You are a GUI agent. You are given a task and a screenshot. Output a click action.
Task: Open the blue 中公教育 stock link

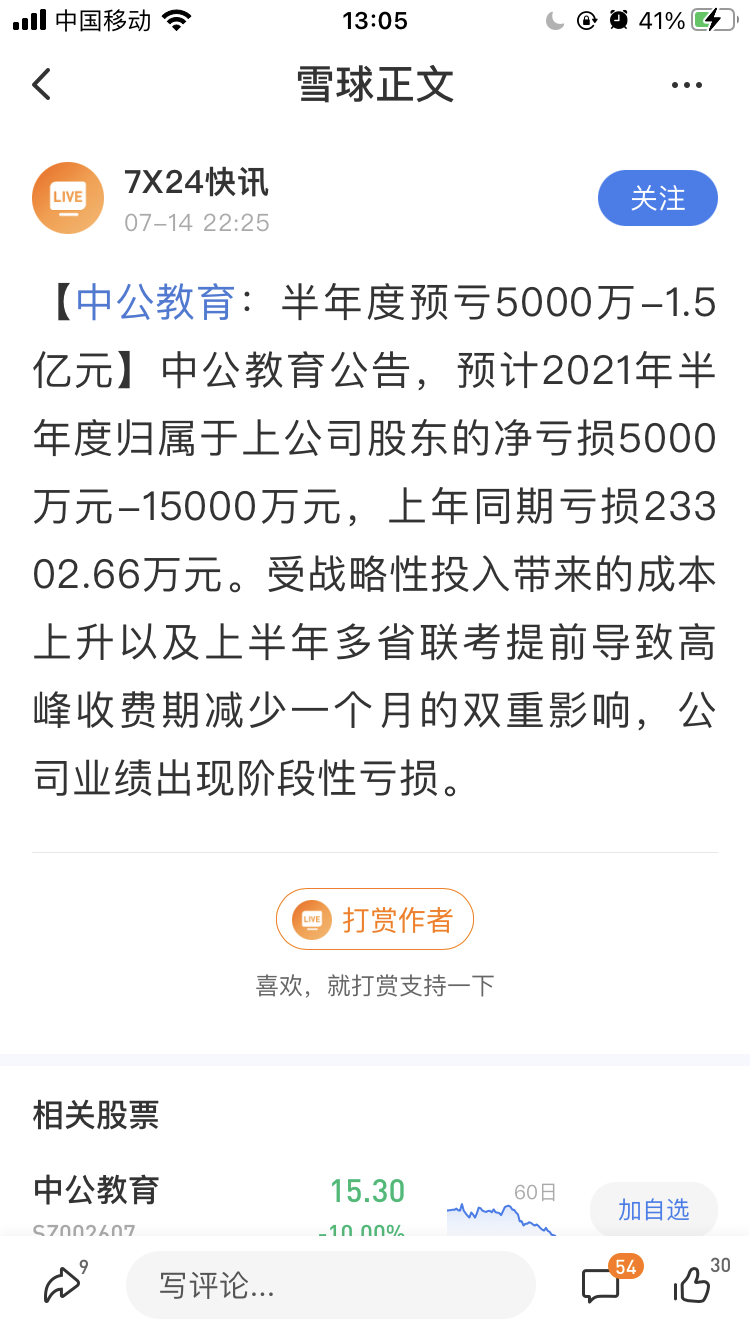pyautogui.click(x=156, y=302)
